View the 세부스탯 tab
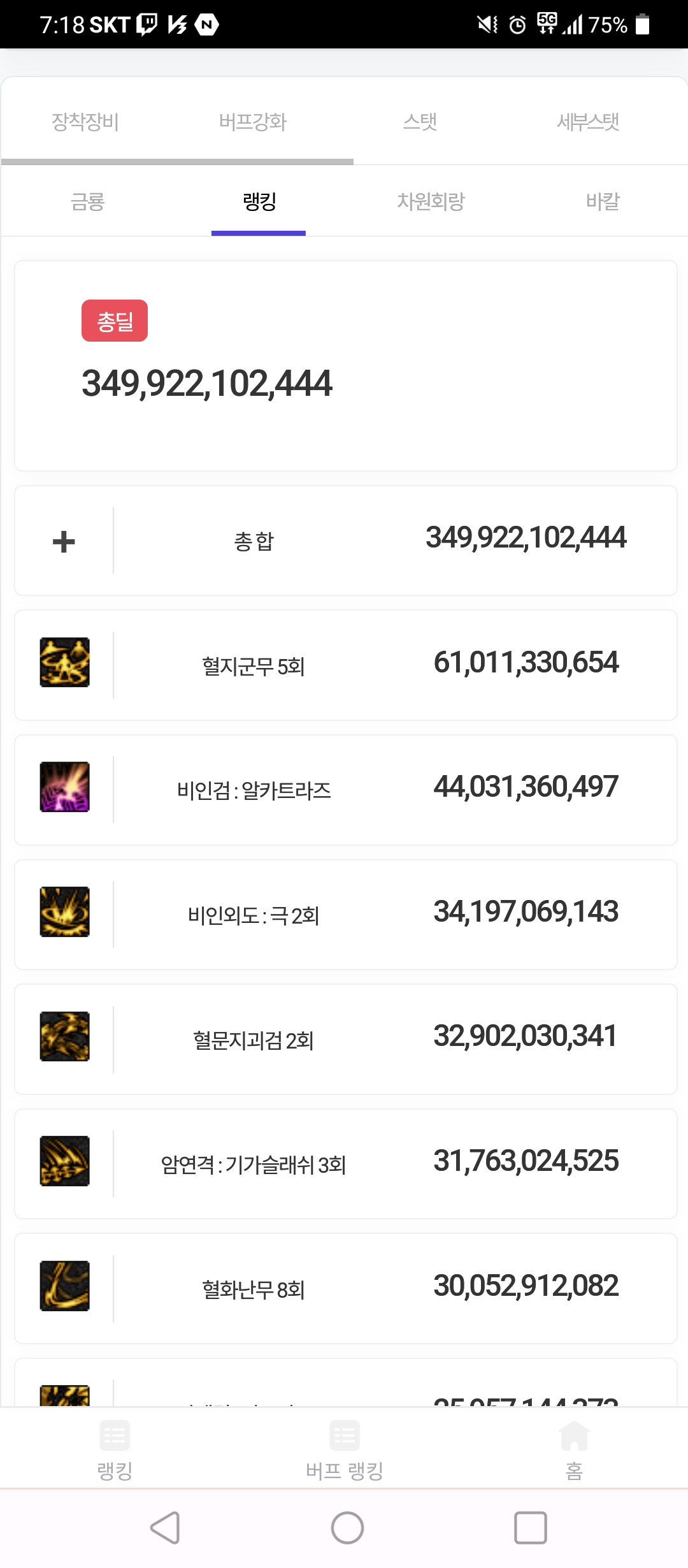Screen dimensions: 688x1568 [588, 121]
